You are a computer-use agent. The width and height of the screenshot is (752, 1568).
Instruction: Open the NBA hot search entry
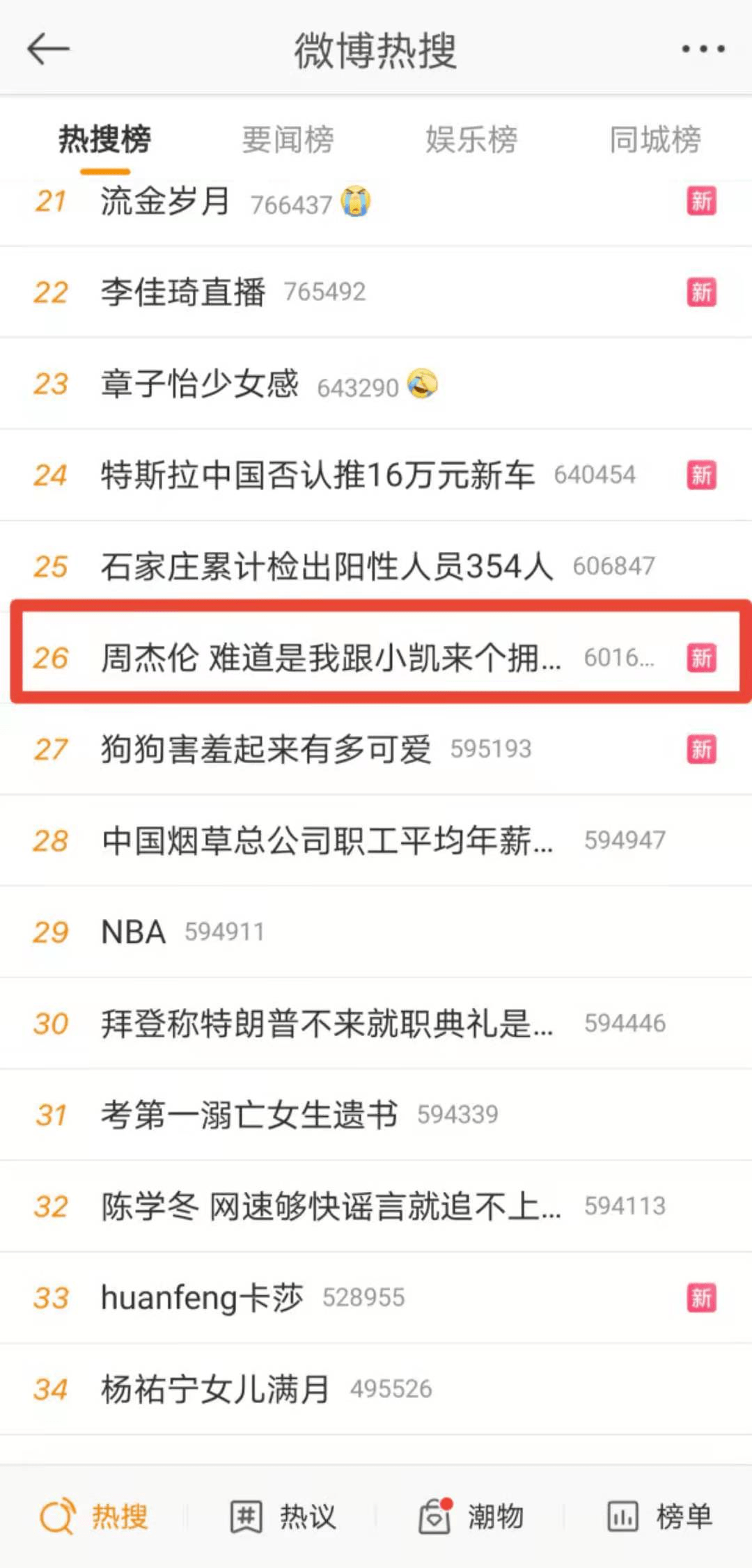(376, 932)
